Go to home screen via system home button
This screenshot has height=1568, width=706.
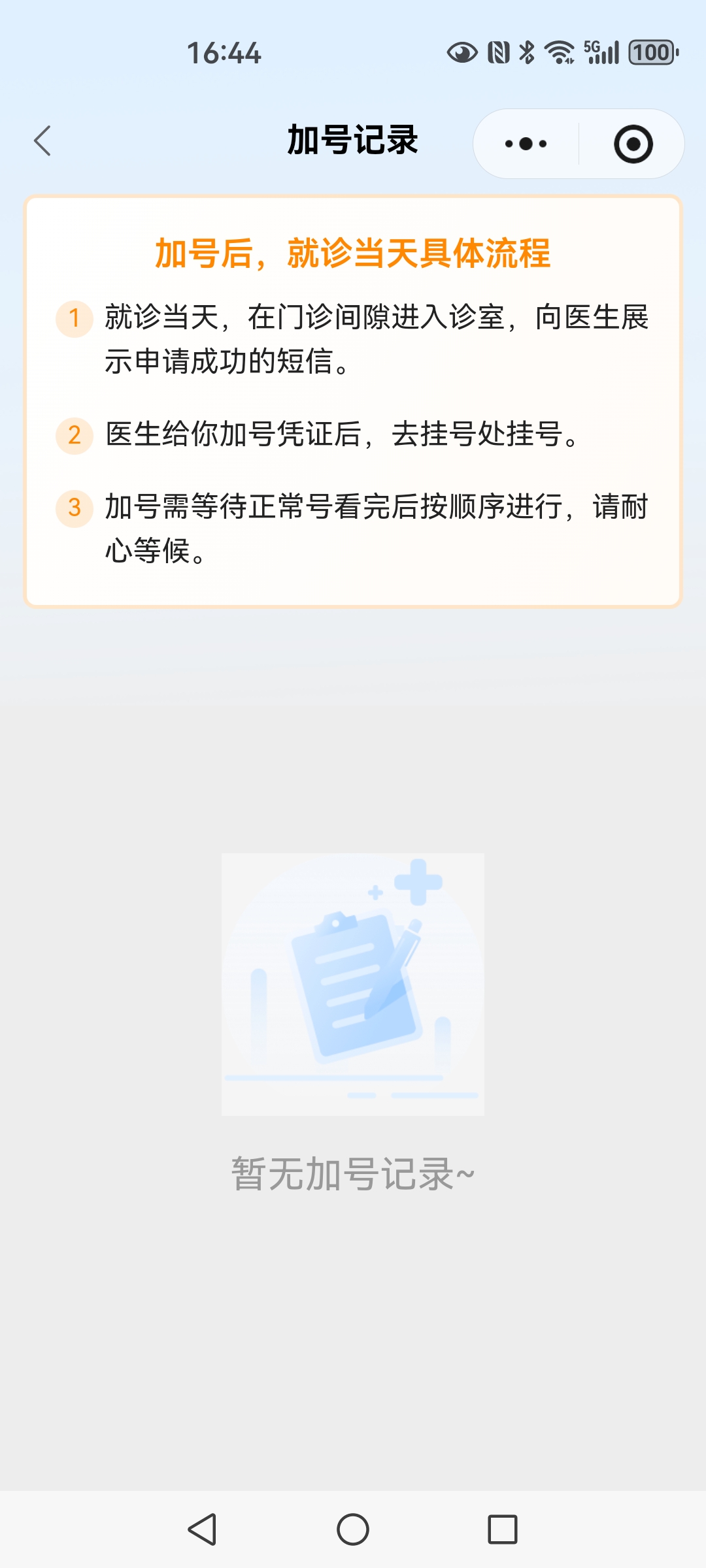pos(353,1529)
